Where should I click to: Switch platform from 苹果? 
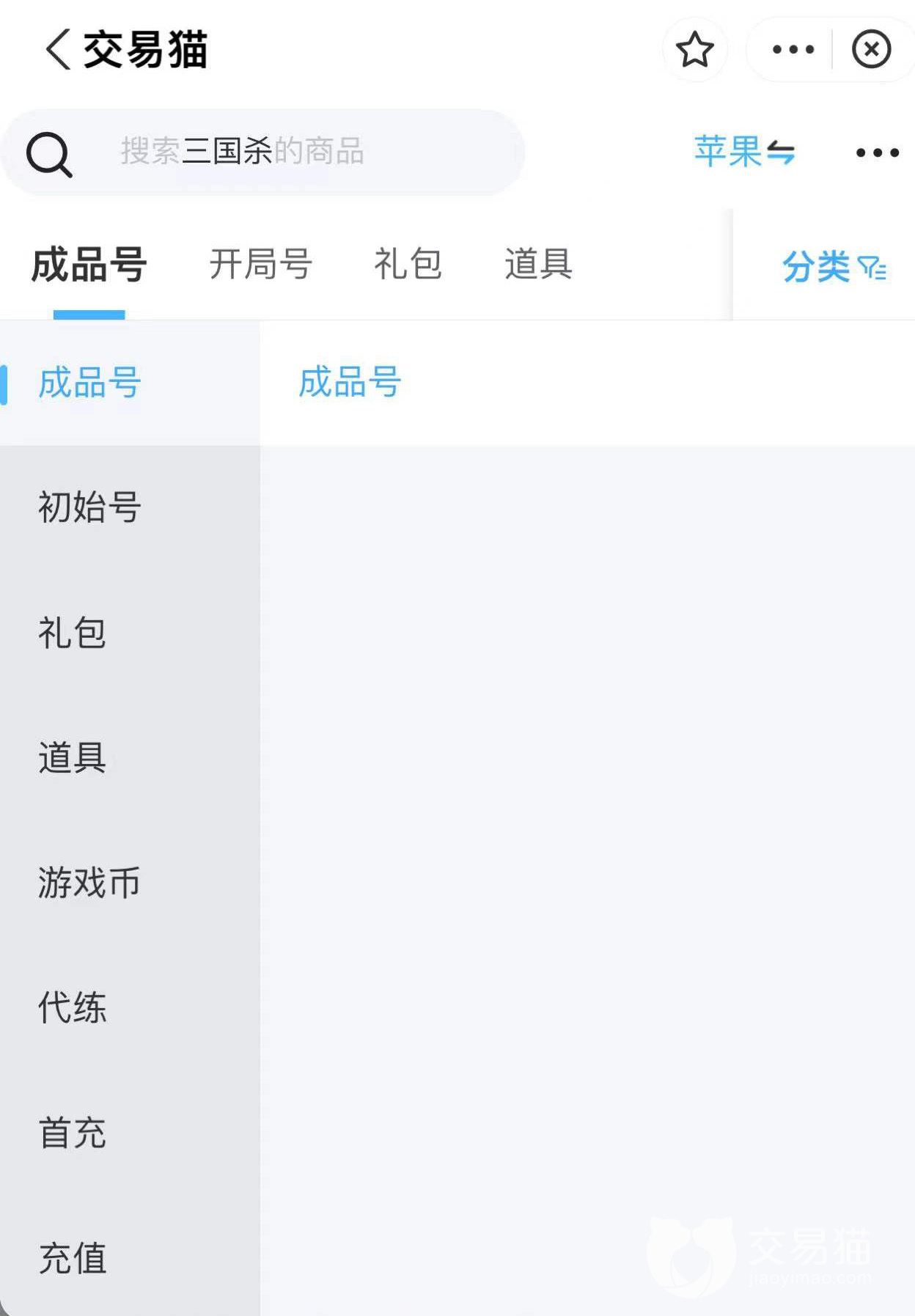coord(744,152)
